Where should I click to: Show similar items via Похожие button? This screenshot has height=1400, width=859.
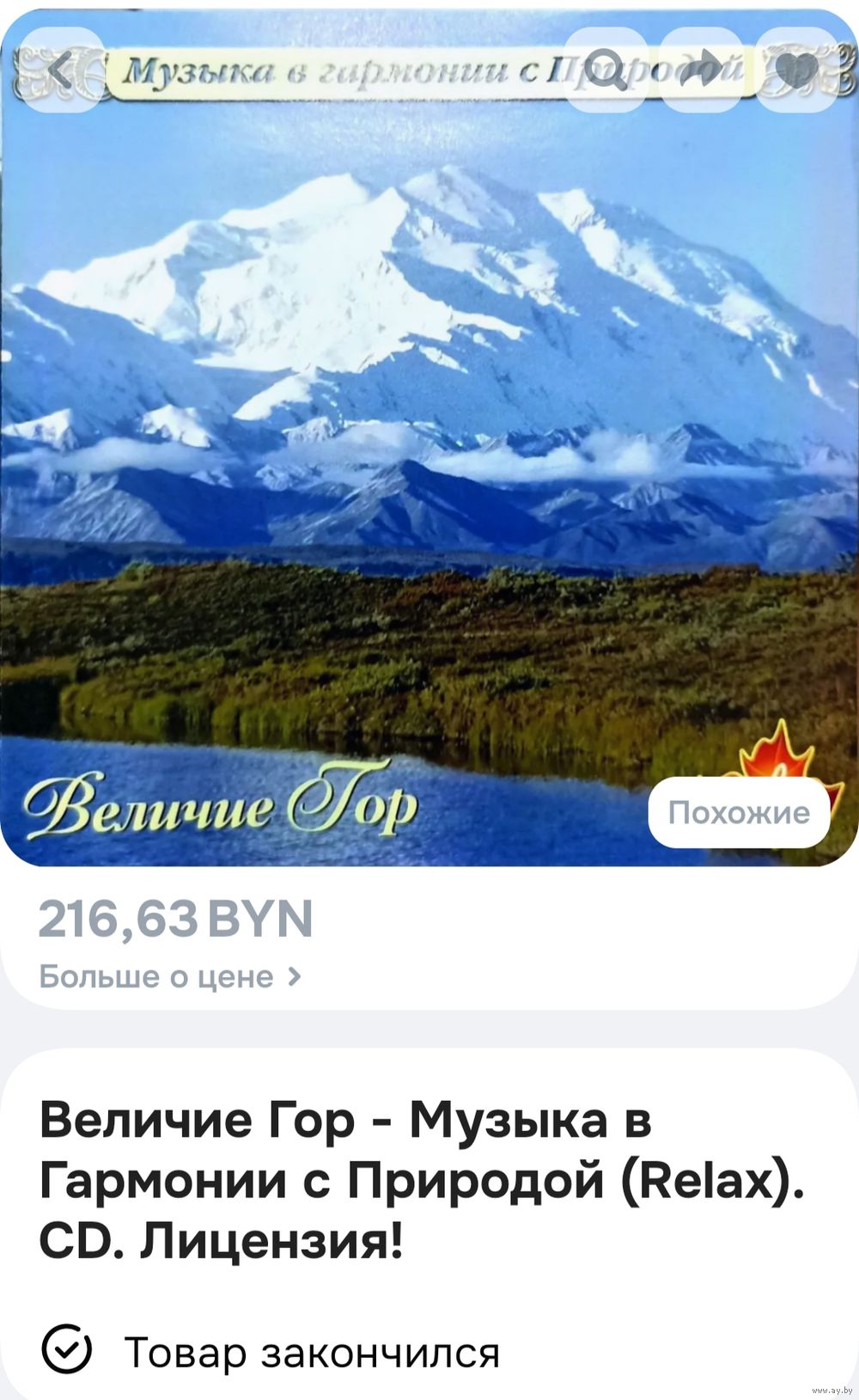coord(739,812)
